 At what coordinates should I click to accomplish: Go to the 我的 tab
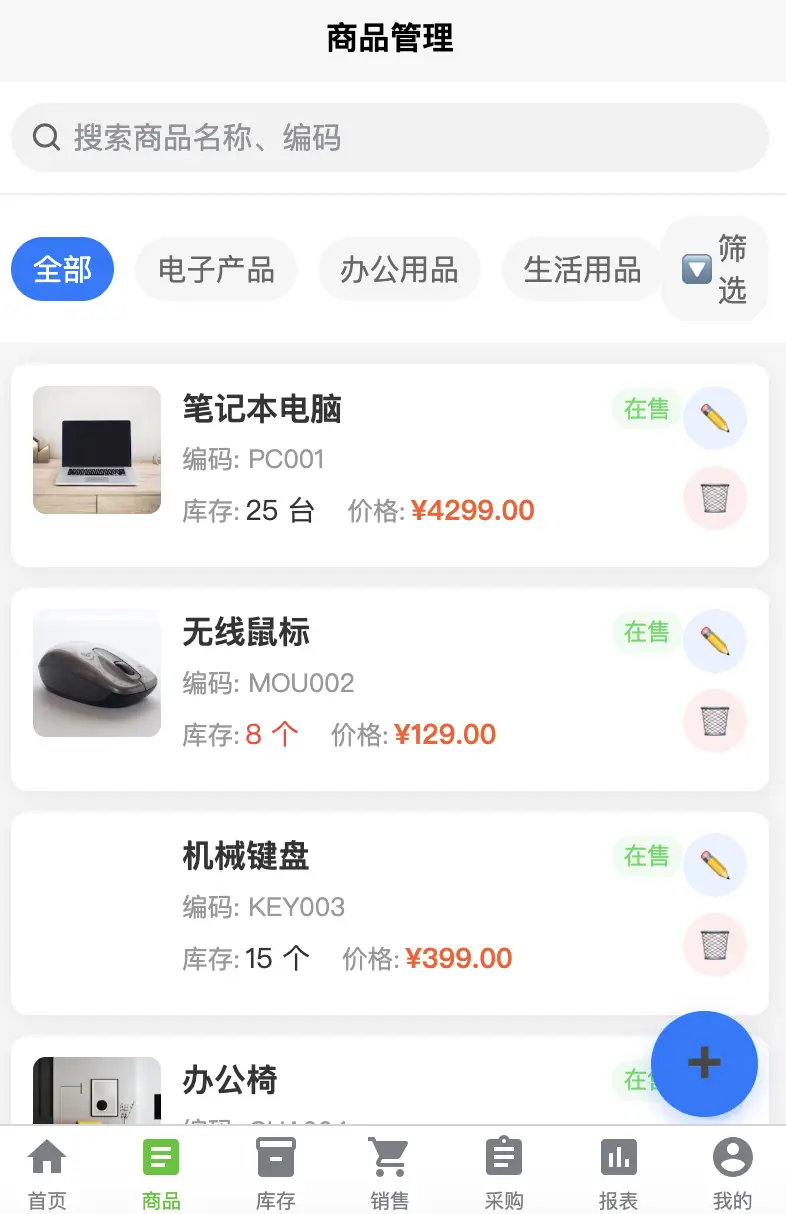(732, 1170)
